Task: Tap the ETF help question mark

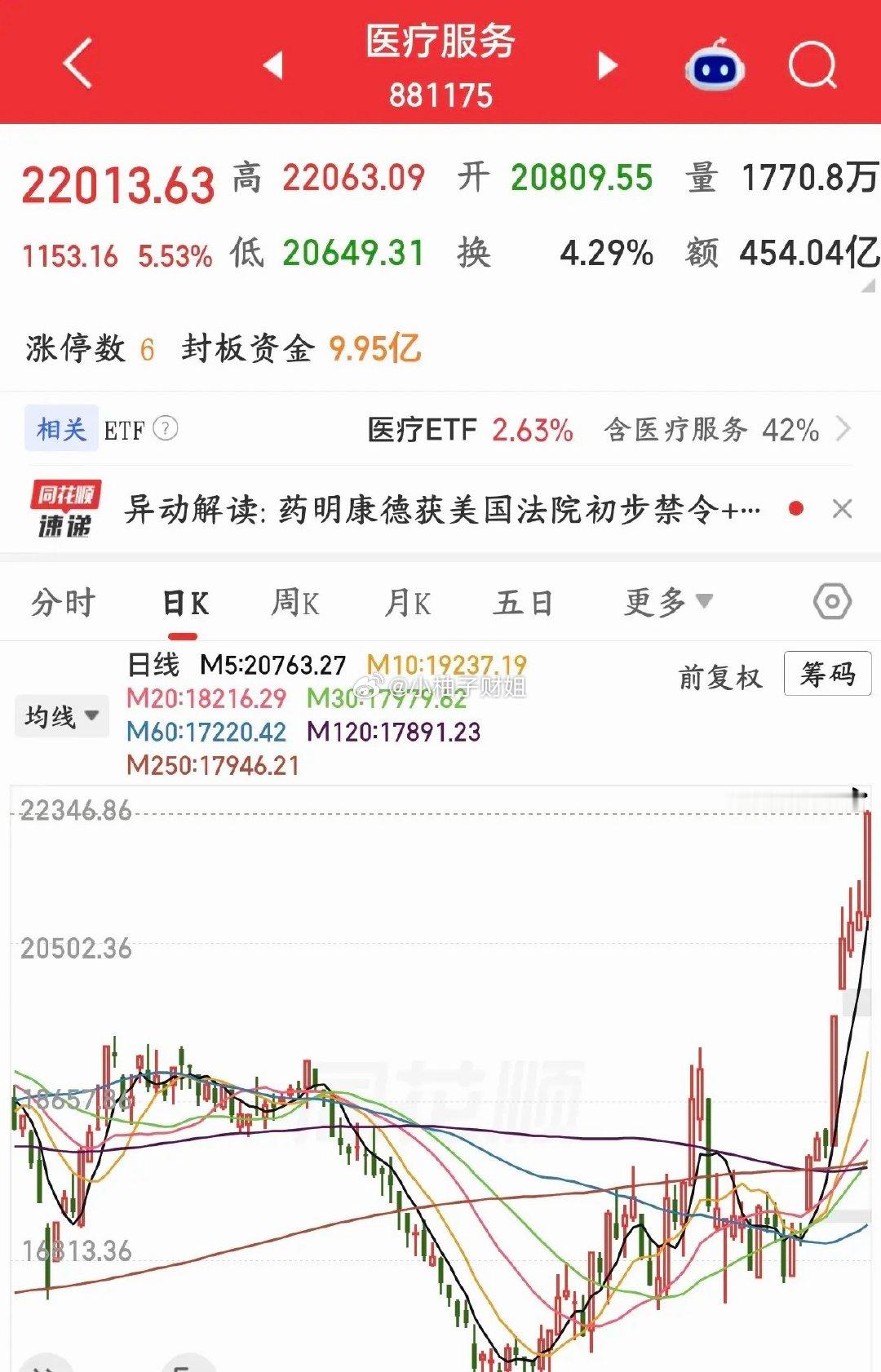Action: [166, 428]
